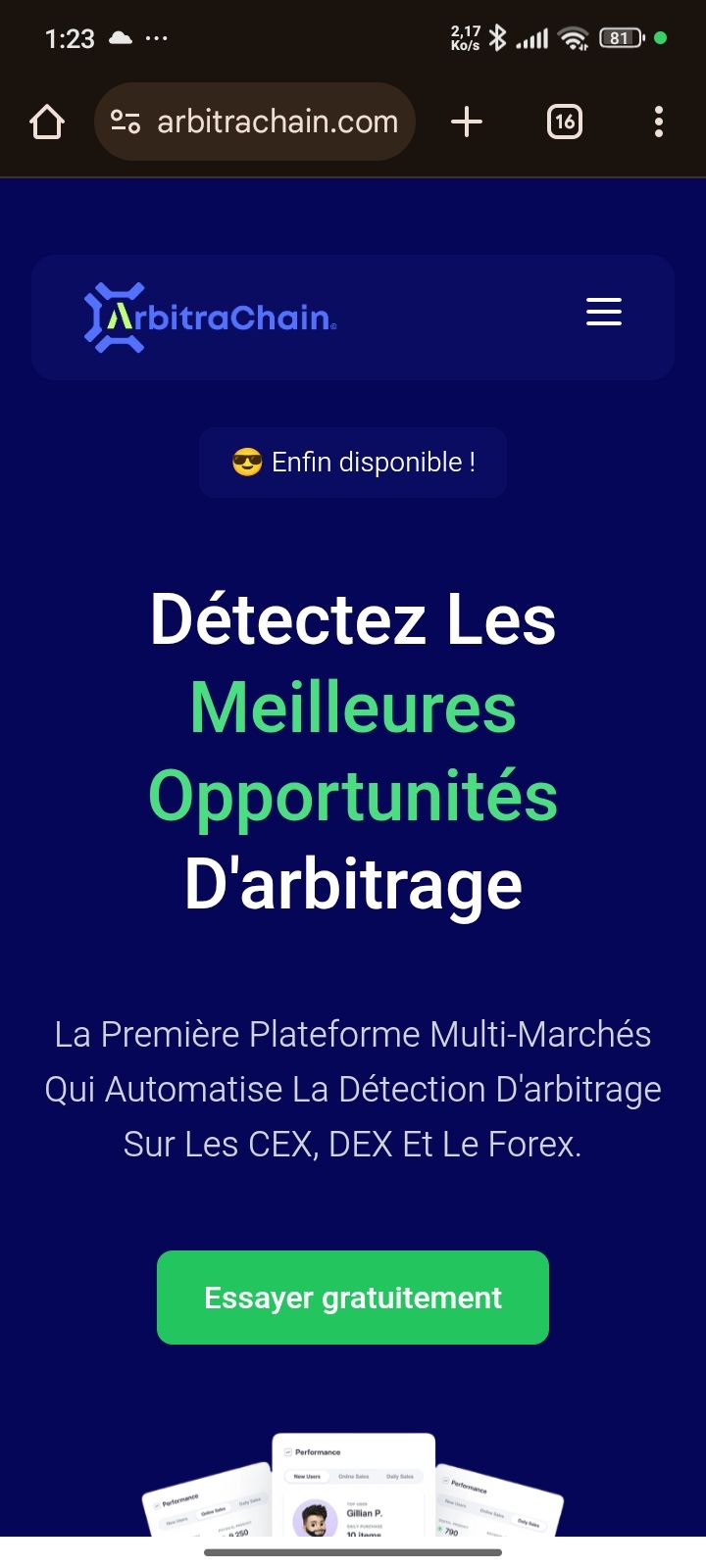Image resolution: width=706 pixels, height=1568 pixels.
Task: Open the browser overflow menu
Action: coord(658,122)
